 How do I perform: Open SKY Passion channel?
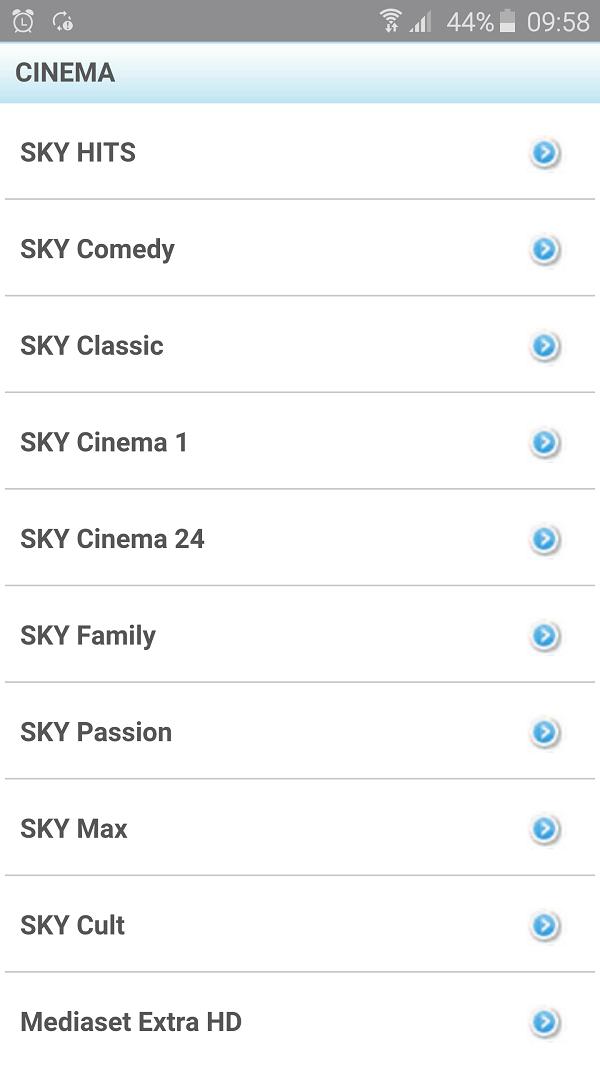click(x=300, y=732)
